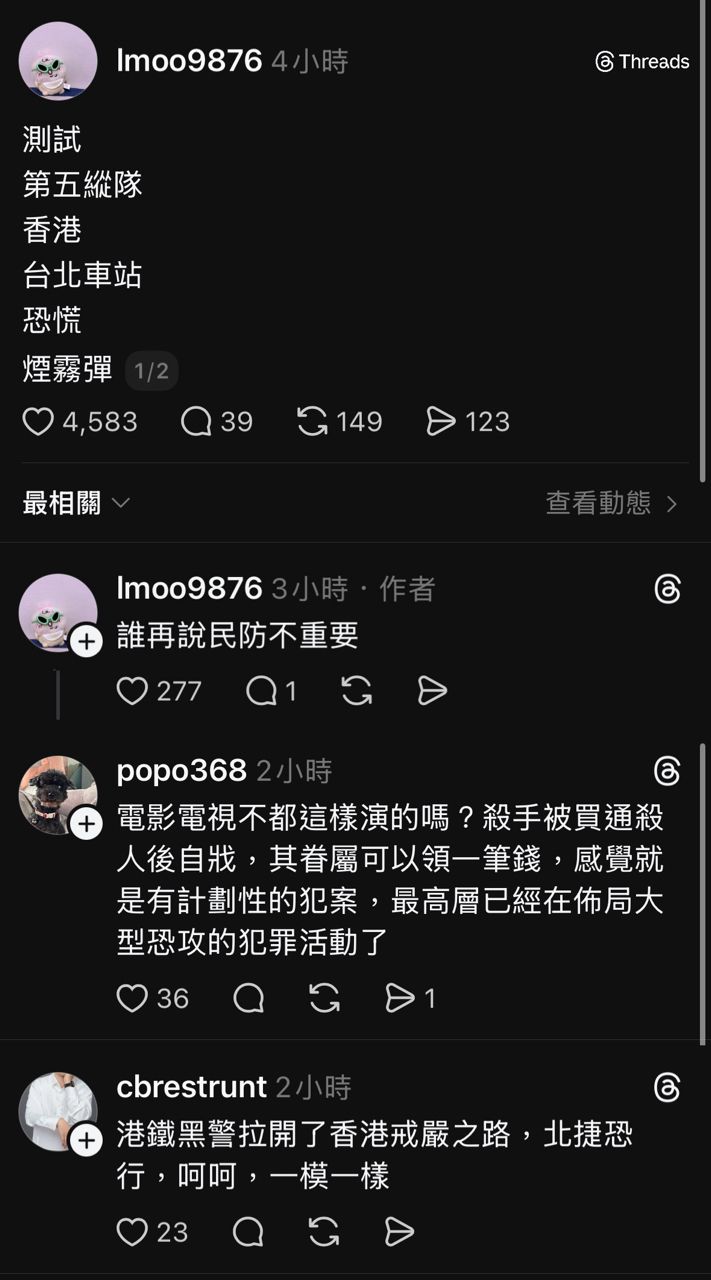Open the 最相關 sort dropdown

(x=76, y=503)
